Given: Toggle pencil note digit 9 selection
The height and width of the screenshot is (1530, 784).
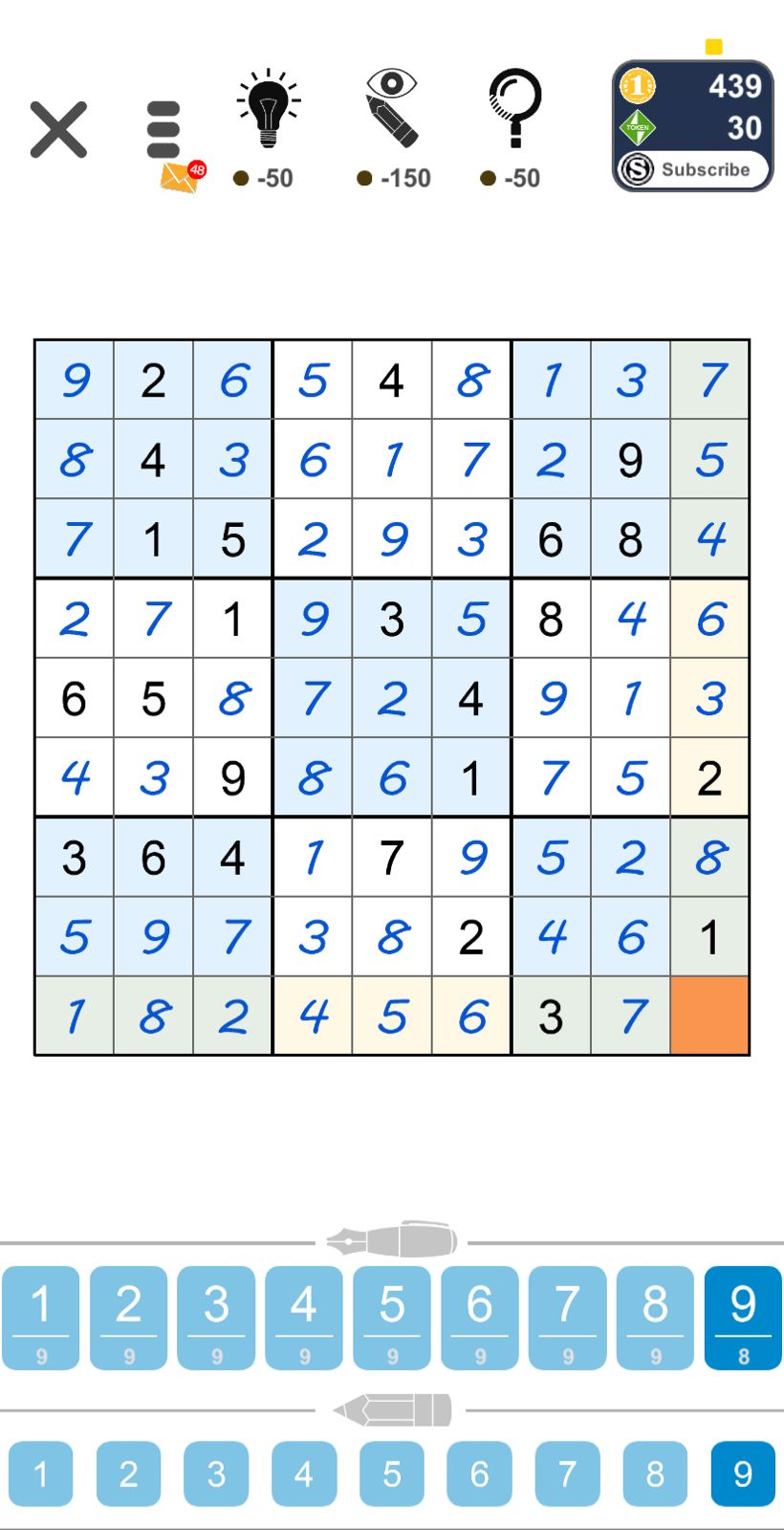Looking at the screenshot, I should click(742, 1474).
